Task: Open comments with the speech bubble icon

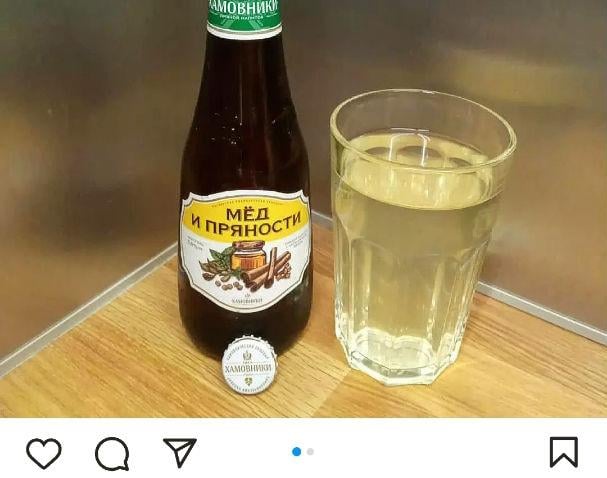Action: click(112, 454)
